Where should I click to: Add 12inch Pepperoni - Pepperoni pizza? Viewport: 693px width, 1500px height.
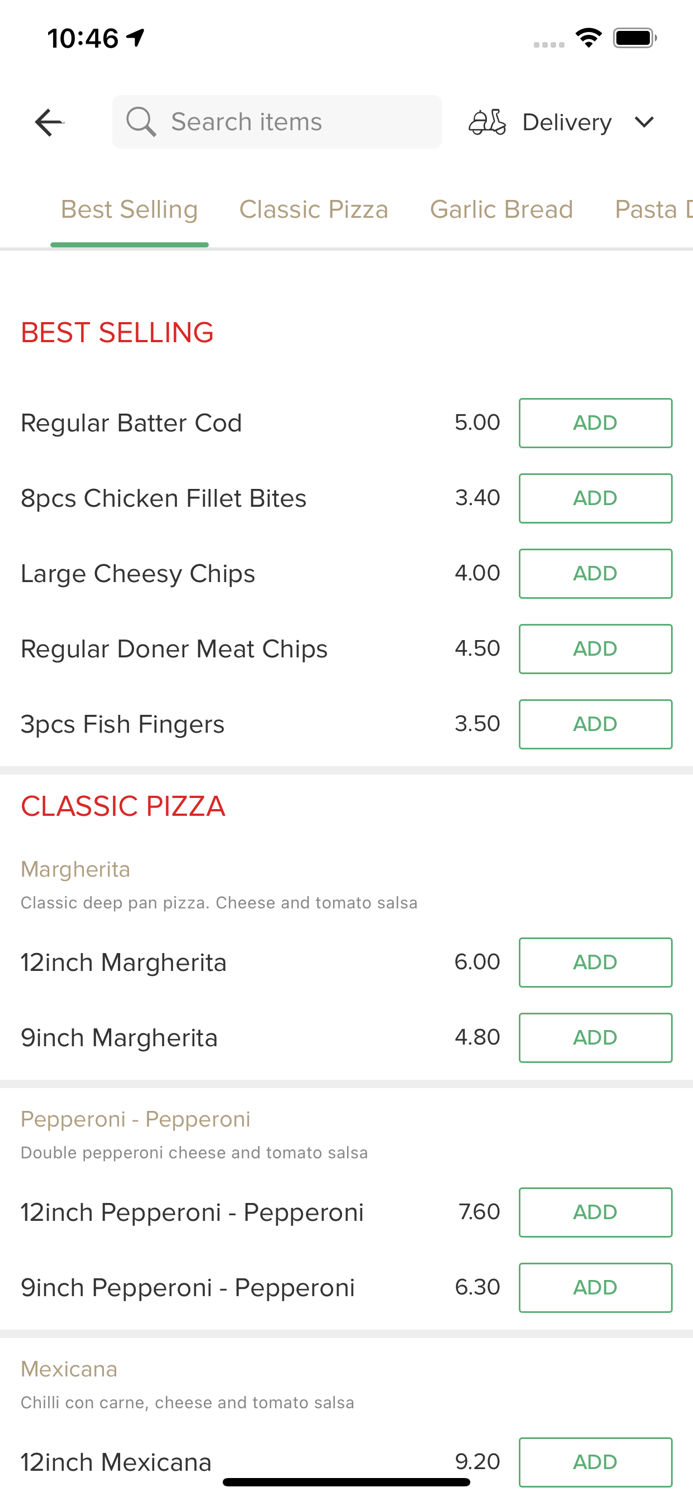pos(595,1212)
